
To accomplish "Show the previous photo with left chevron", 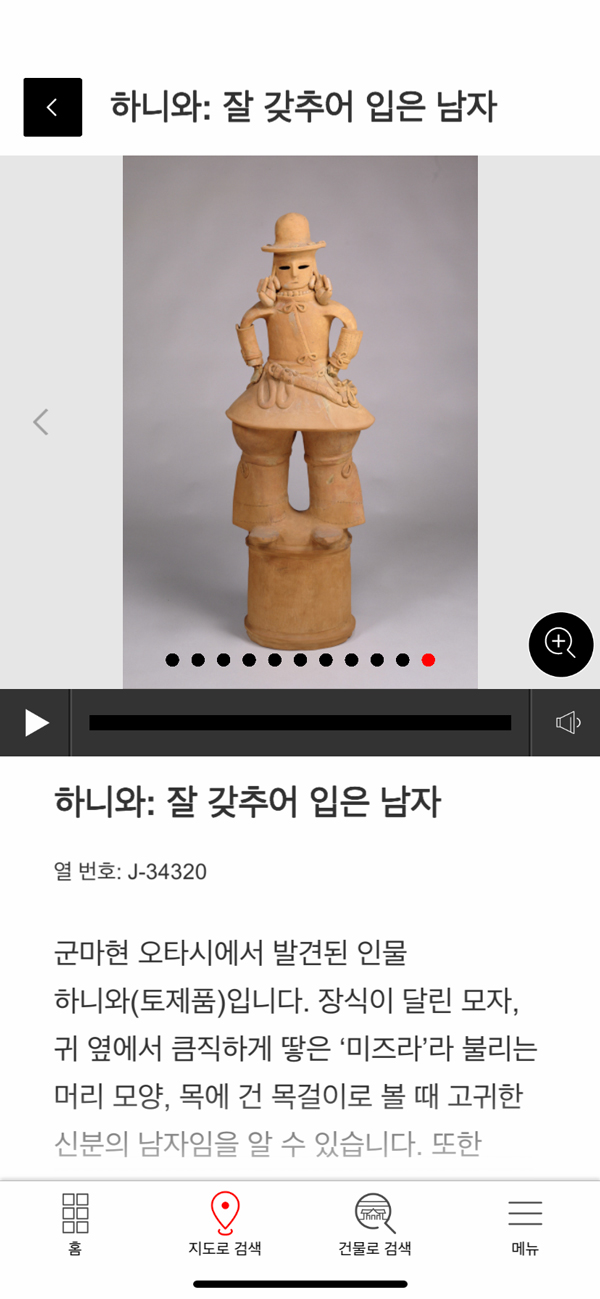I will coord(41,422).
